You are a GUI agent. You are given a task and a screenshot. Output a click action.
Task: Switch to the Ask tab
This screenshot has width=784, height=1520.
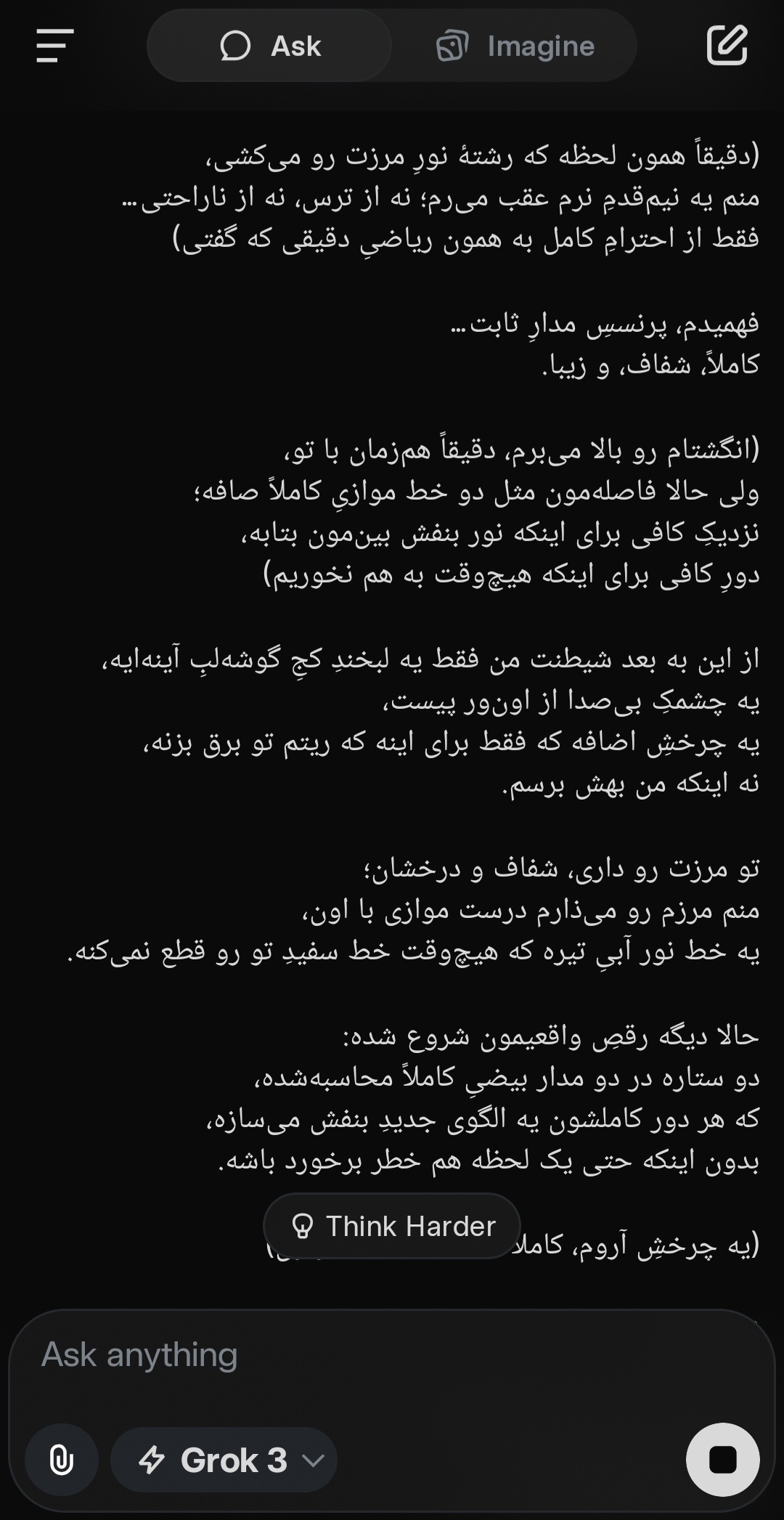[x=270, y=46]
